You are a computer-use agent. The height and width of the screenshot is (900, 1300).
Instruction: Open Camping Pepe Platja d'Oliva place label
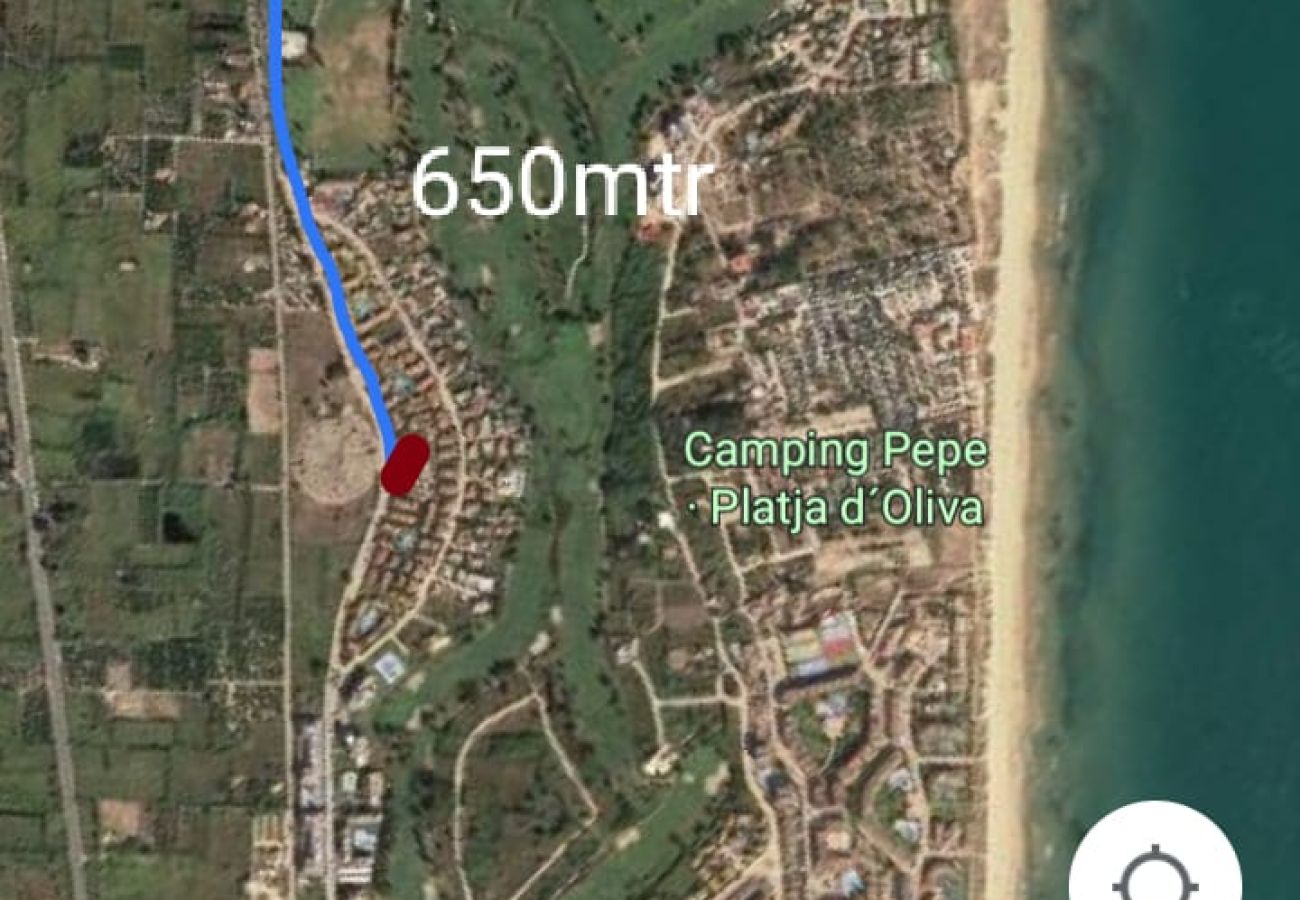pos(836,480)
